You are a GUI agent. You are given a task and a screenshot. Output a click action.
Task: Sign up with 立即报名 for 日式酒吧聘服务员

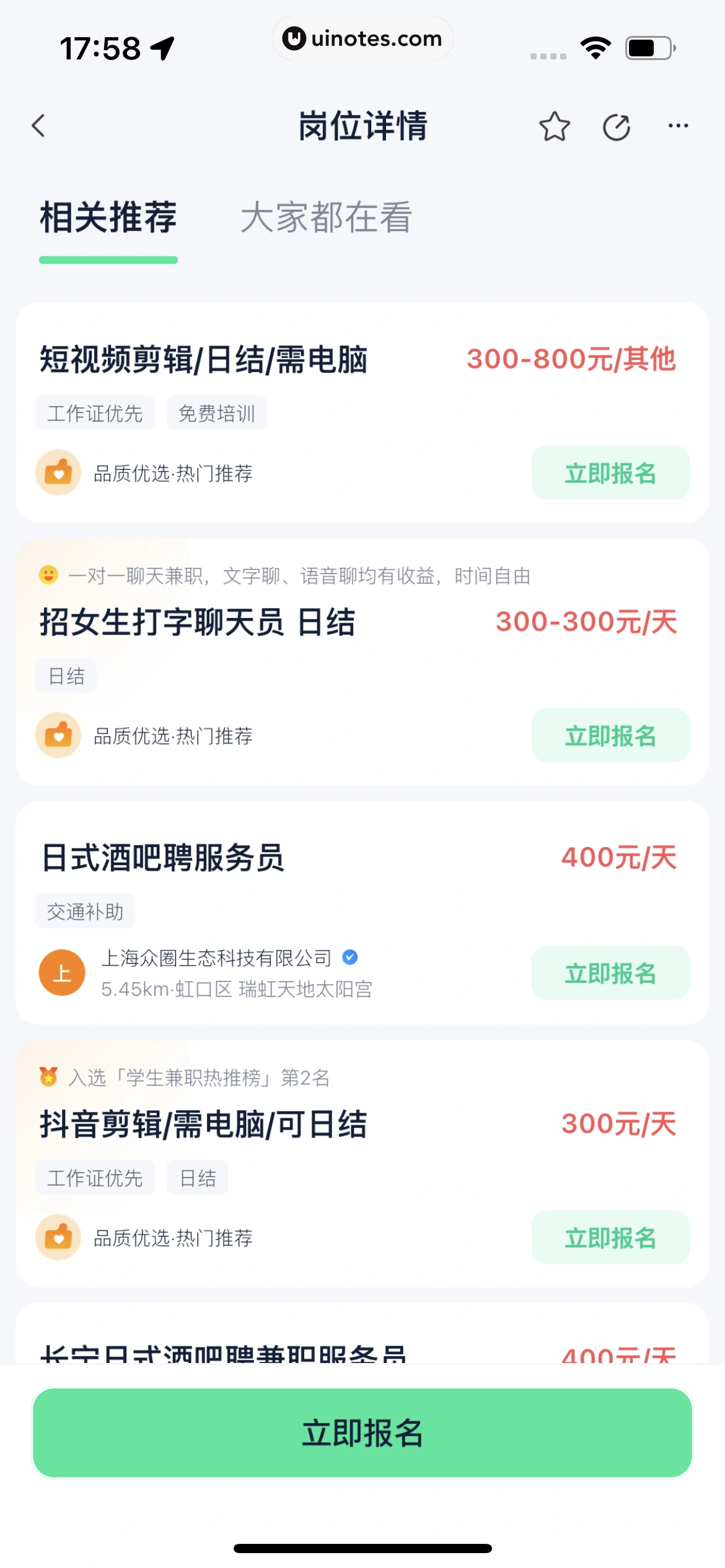pyautogui.click(x=610, y=973)
